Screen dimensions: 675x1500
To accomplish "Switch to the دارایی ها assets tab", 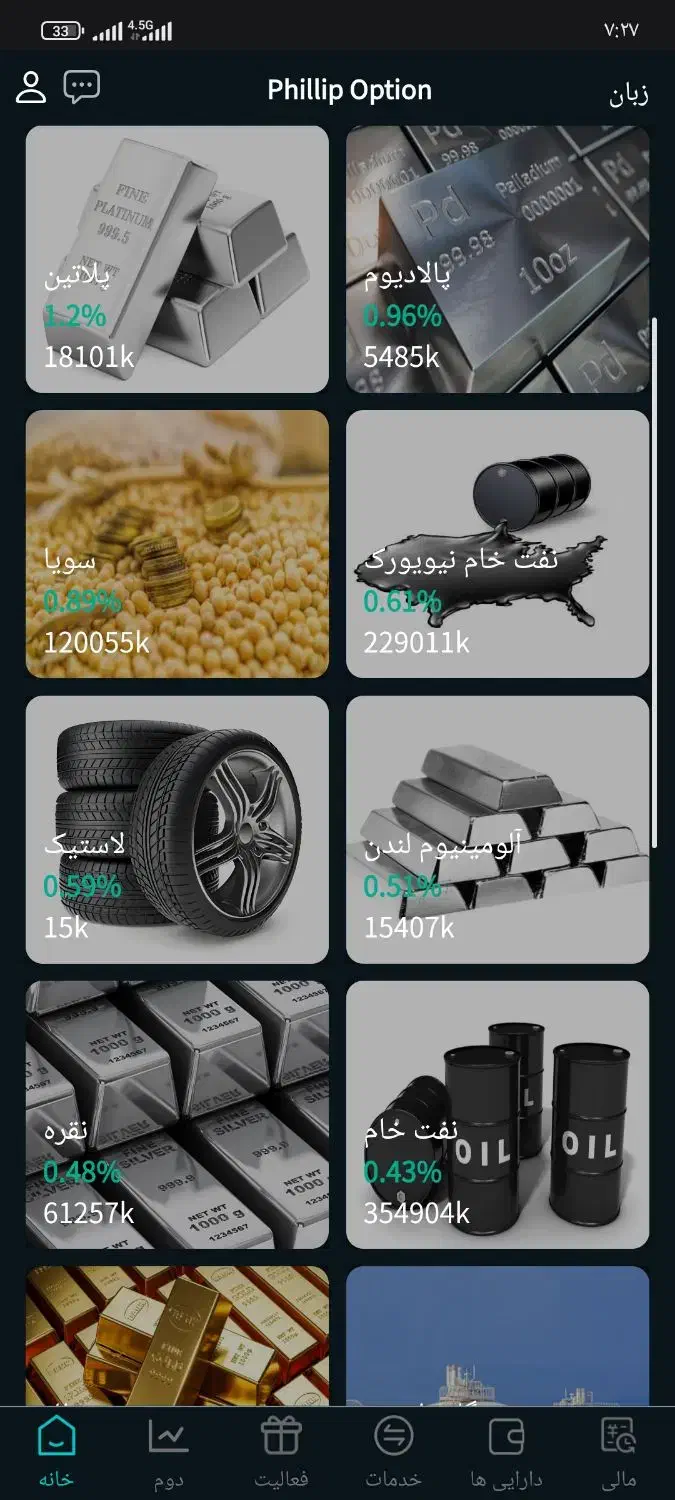I will click(506, 1452).
